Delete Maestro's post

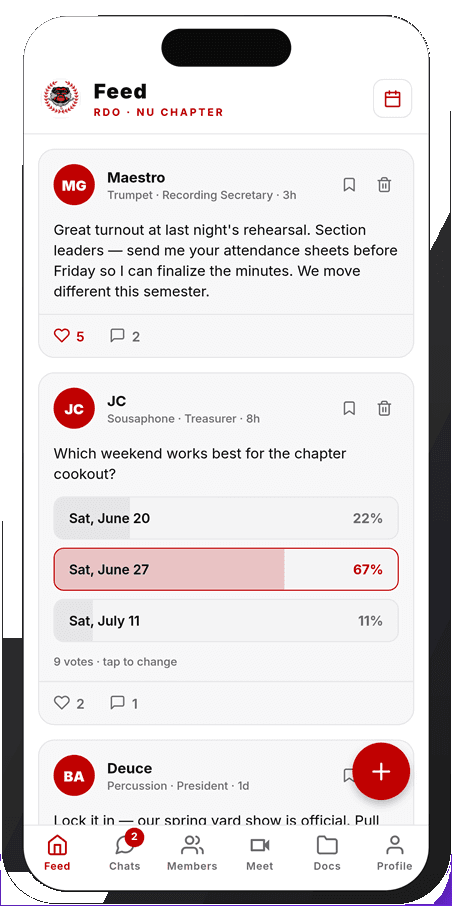pos(384,185)
